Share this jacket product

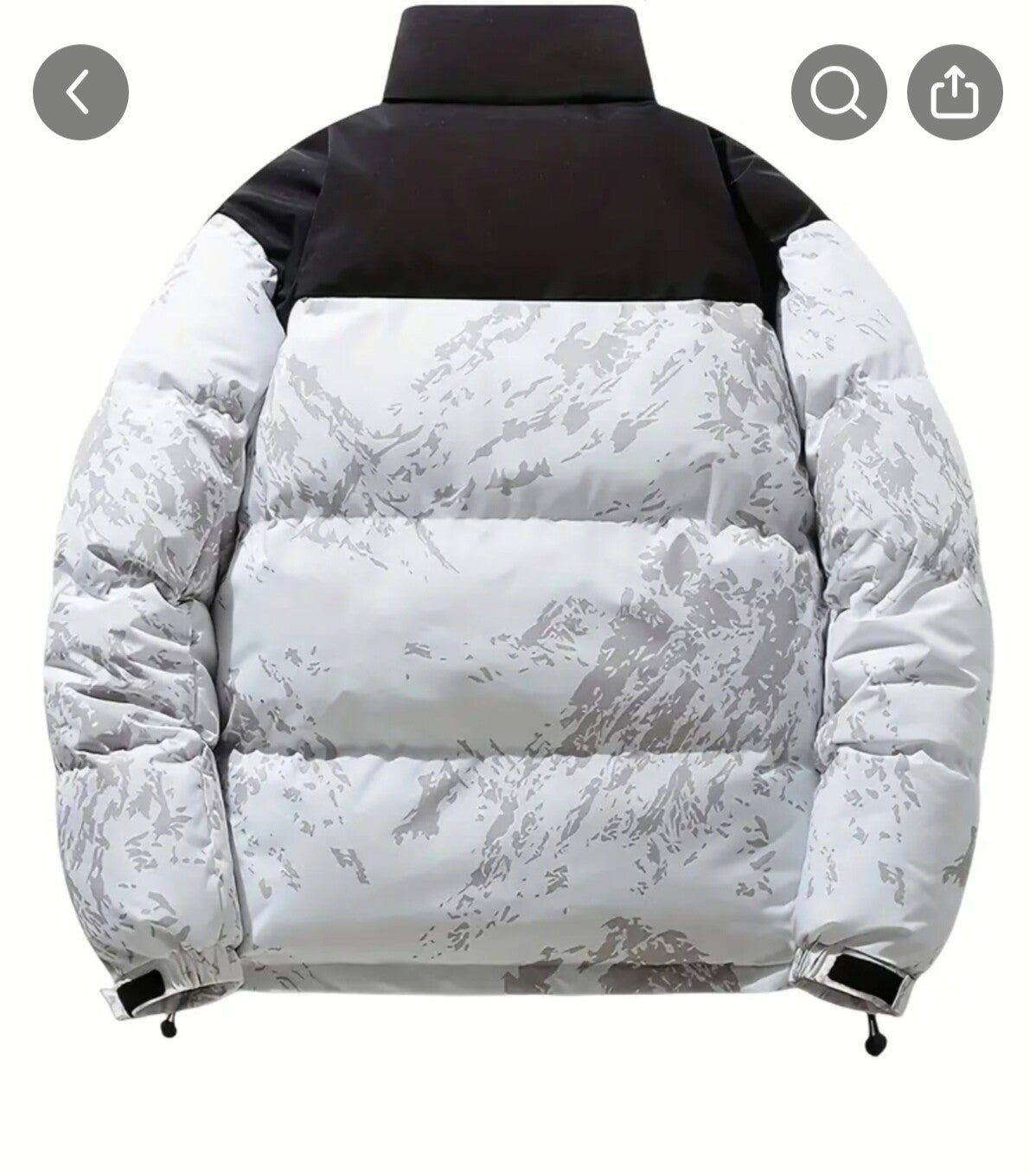point(954,92)
